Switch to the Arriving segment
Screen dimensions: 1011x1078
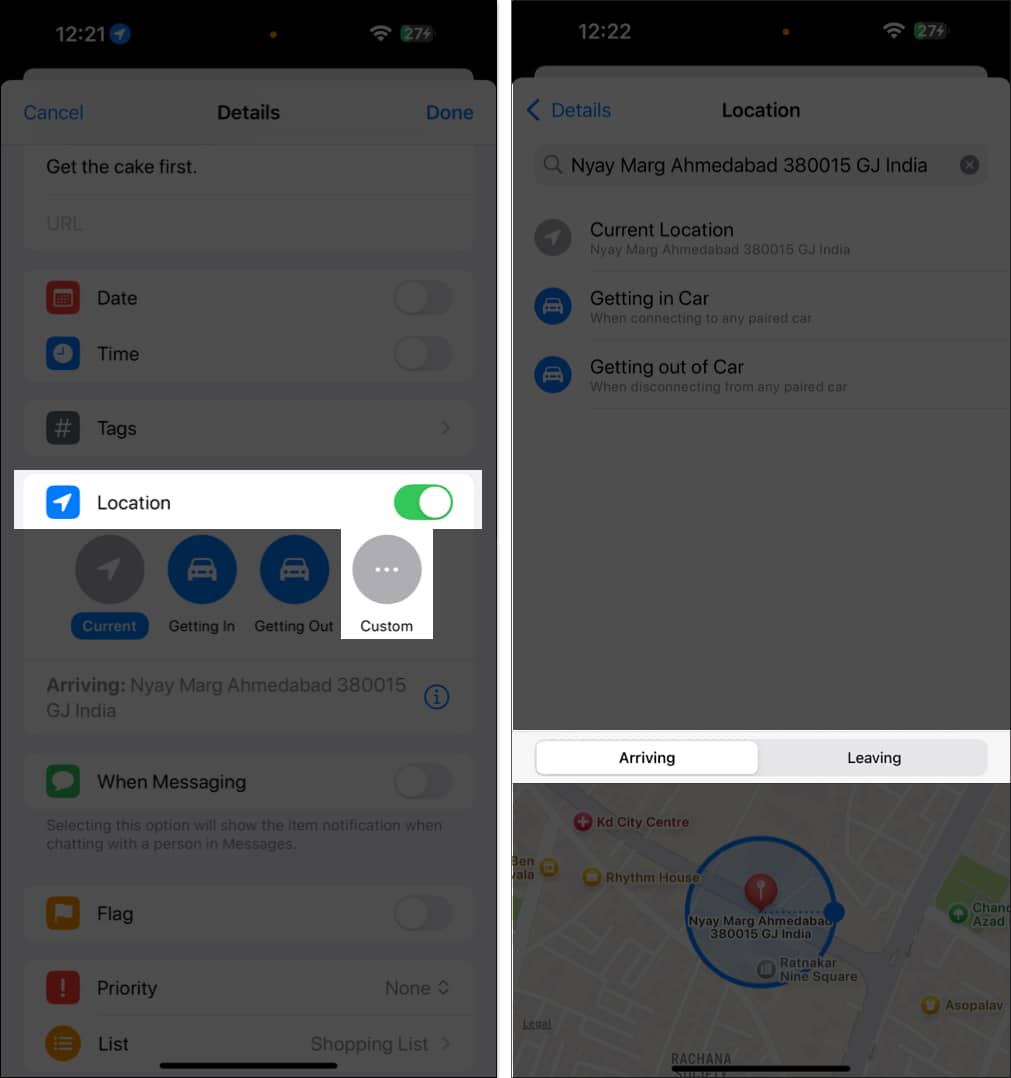click(647, 758)
